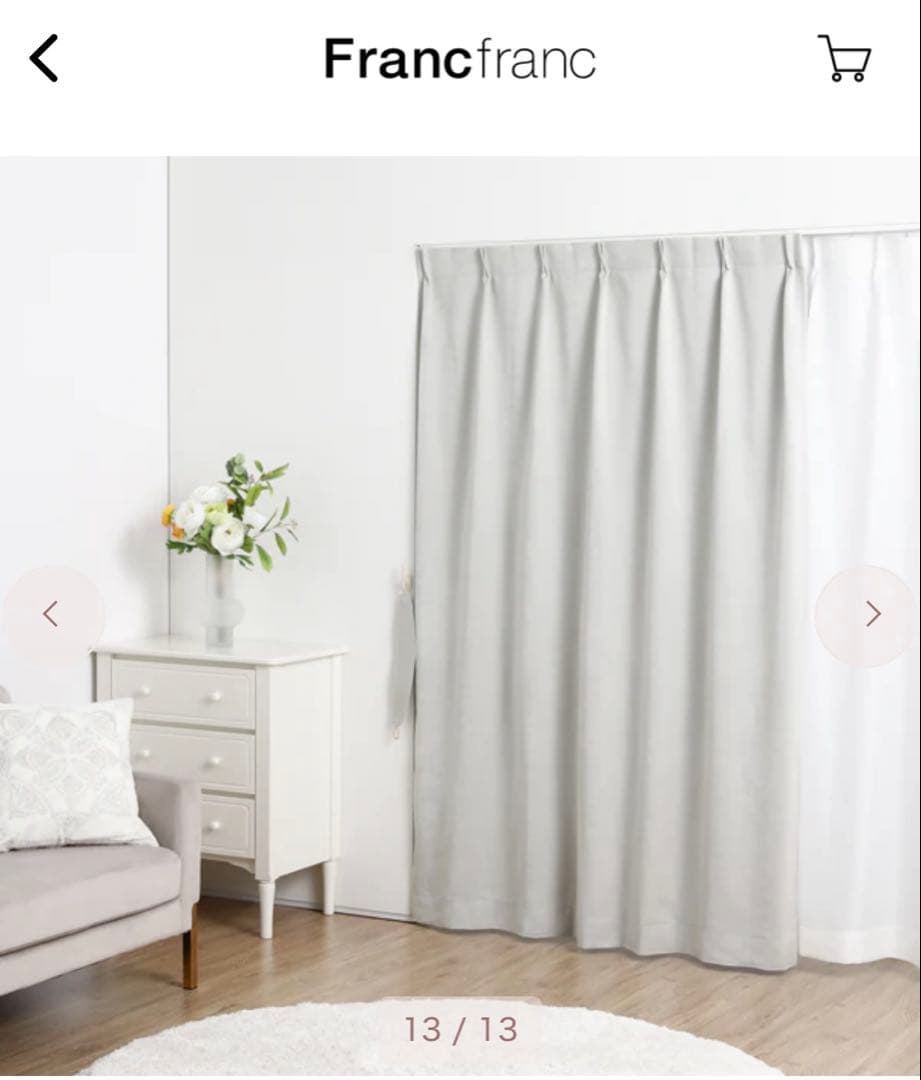This screenshot has height=1080, width=921.
Task: Show the previous product image
Action: coord(52,614)
